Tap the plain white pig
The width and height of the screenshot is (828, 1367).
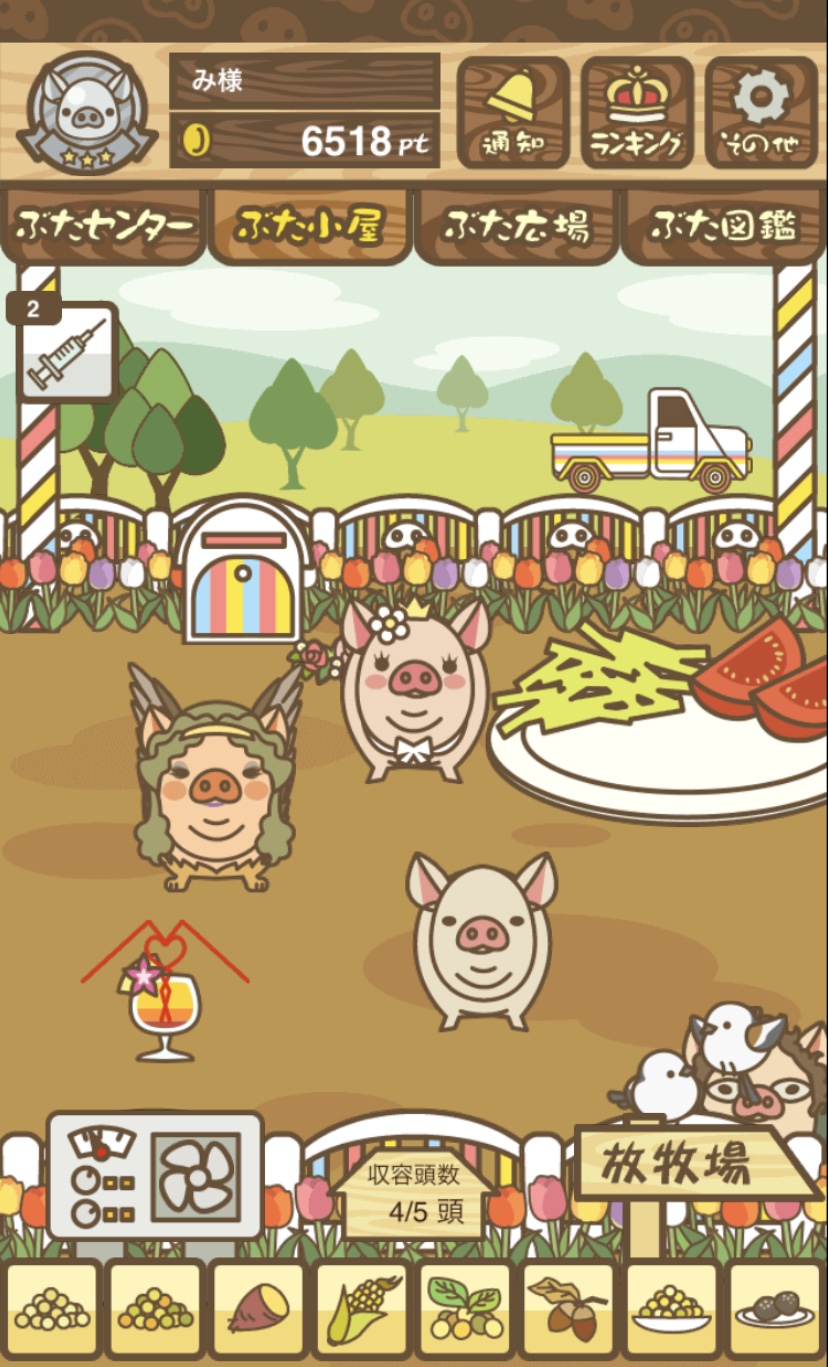coord(482,940)
